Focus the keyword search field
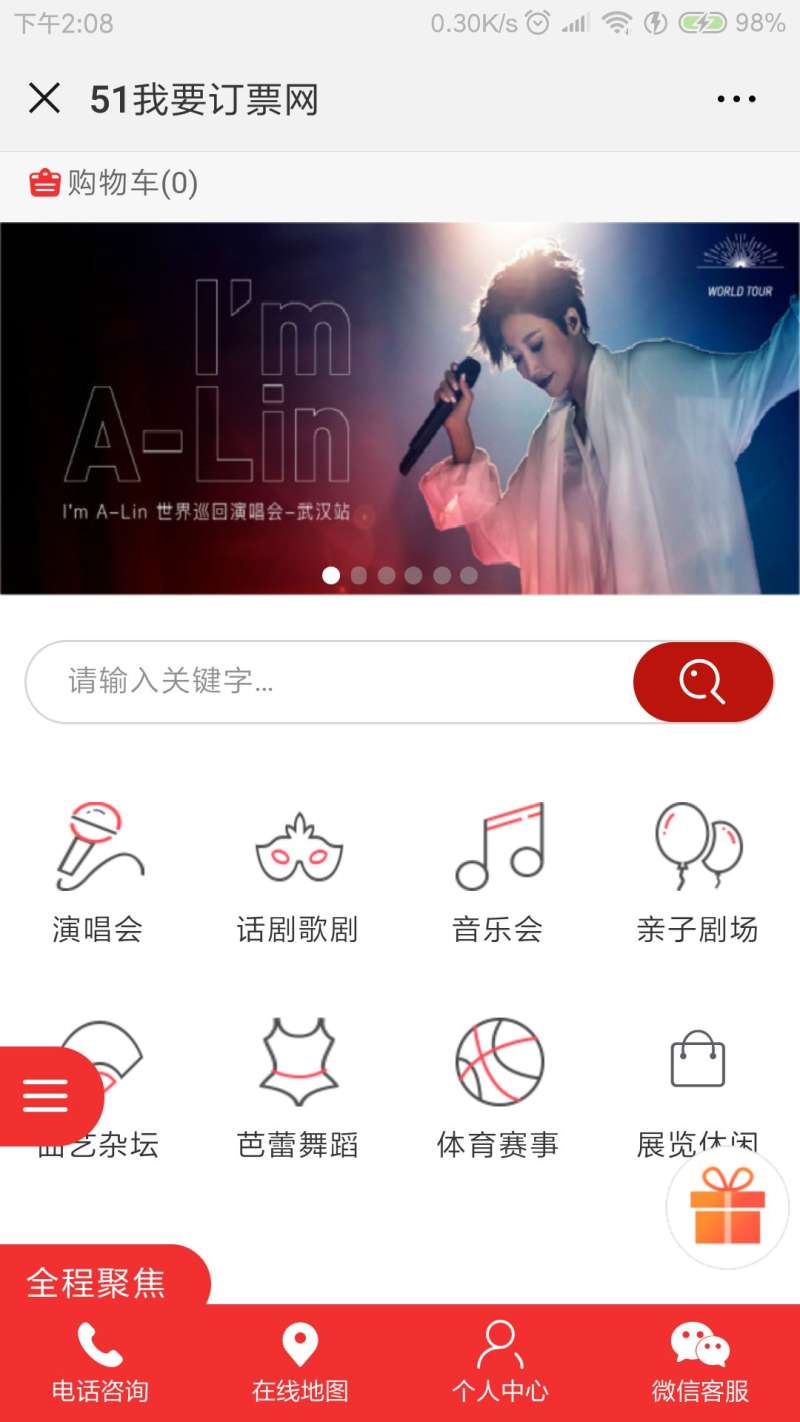The height and width of the screenshot is (1422, 800). point(330,682)
